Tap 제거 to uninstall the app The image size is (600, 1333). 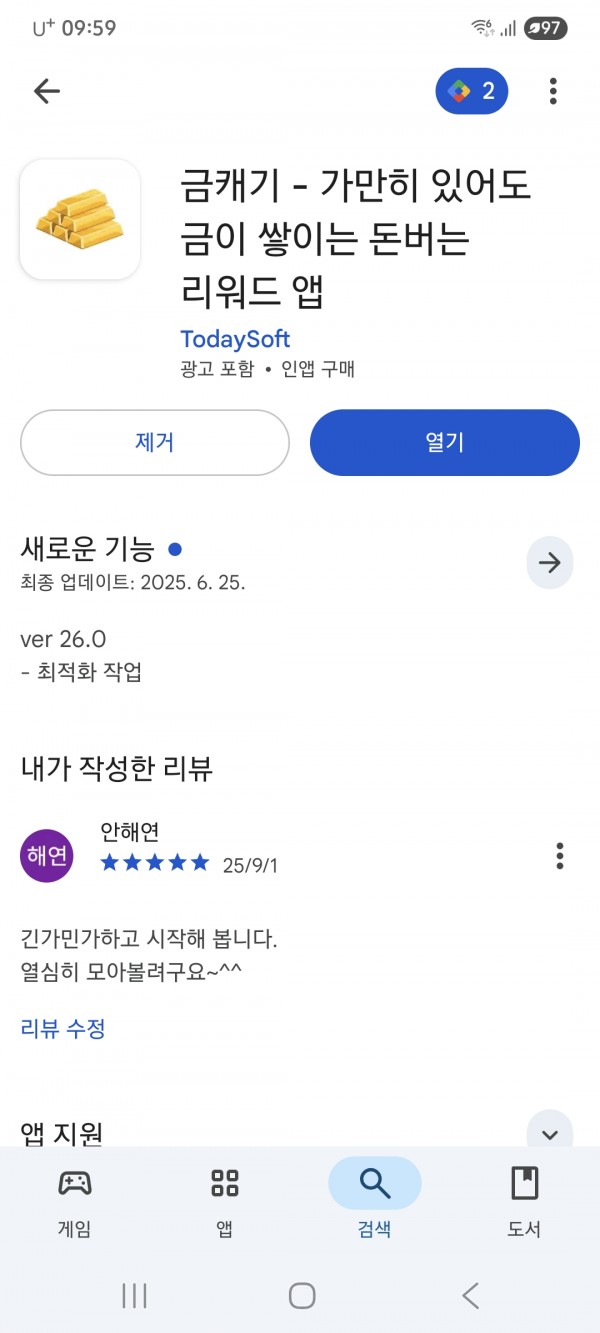[155, 442]
